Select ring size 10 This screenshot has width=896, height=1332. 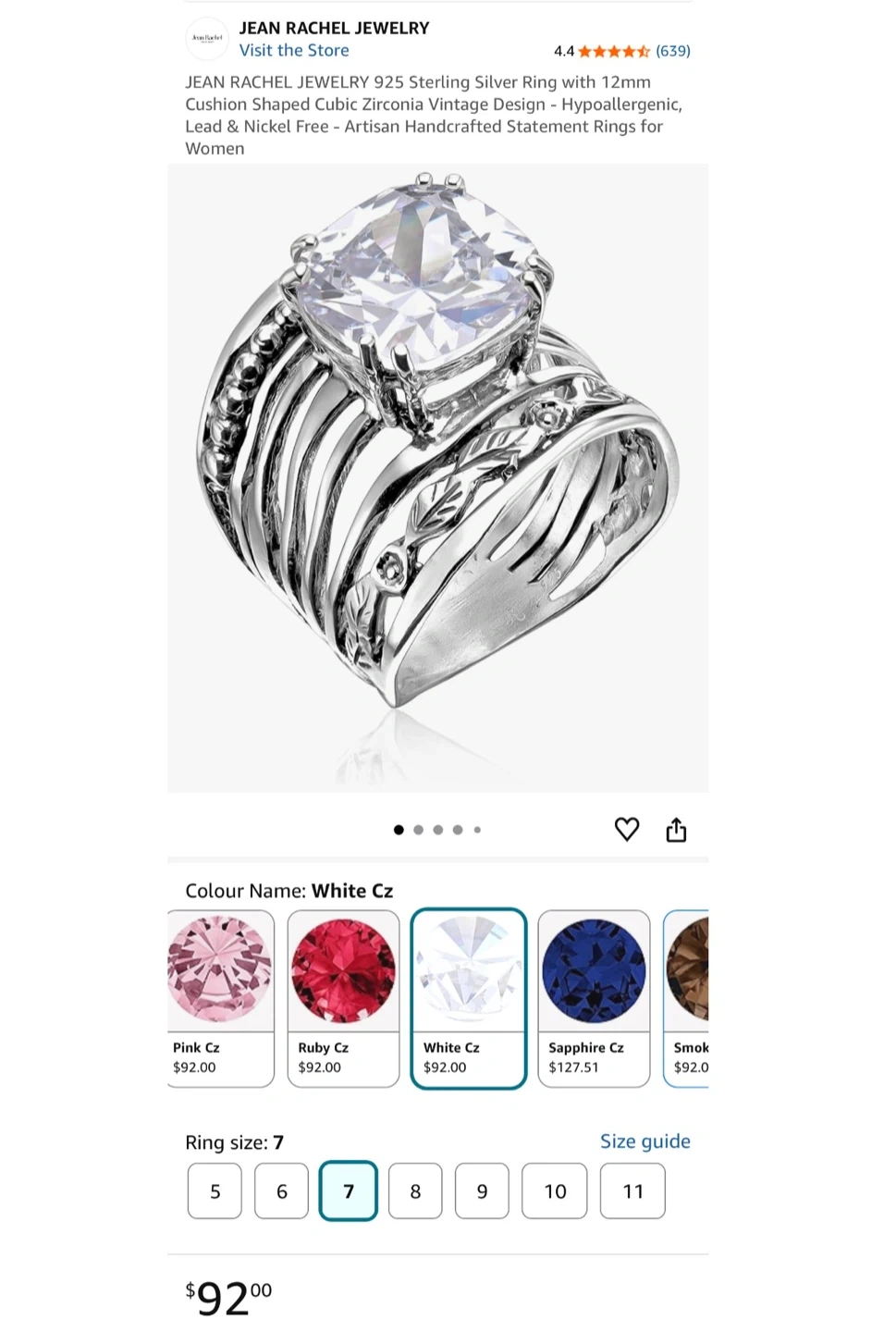[555, 1191]
